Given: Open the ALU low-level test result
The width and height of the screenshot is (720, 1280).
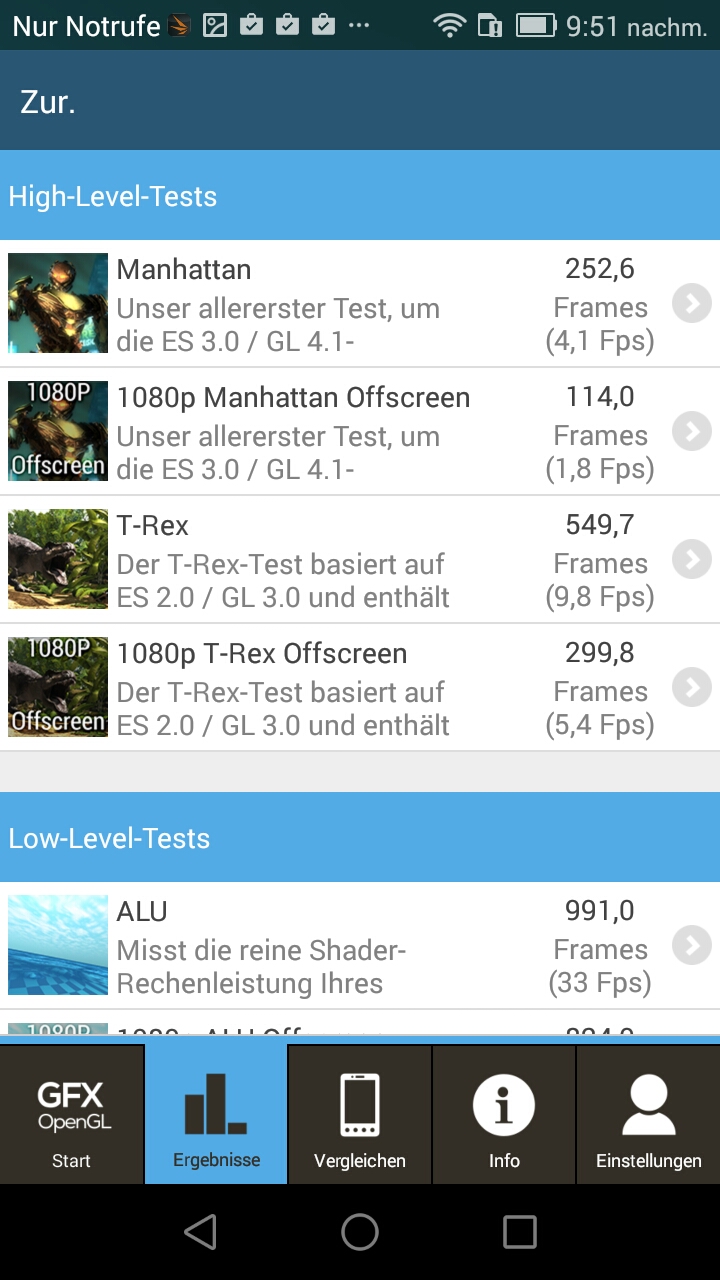Looking at the screenshot, I should click(360, 946).
